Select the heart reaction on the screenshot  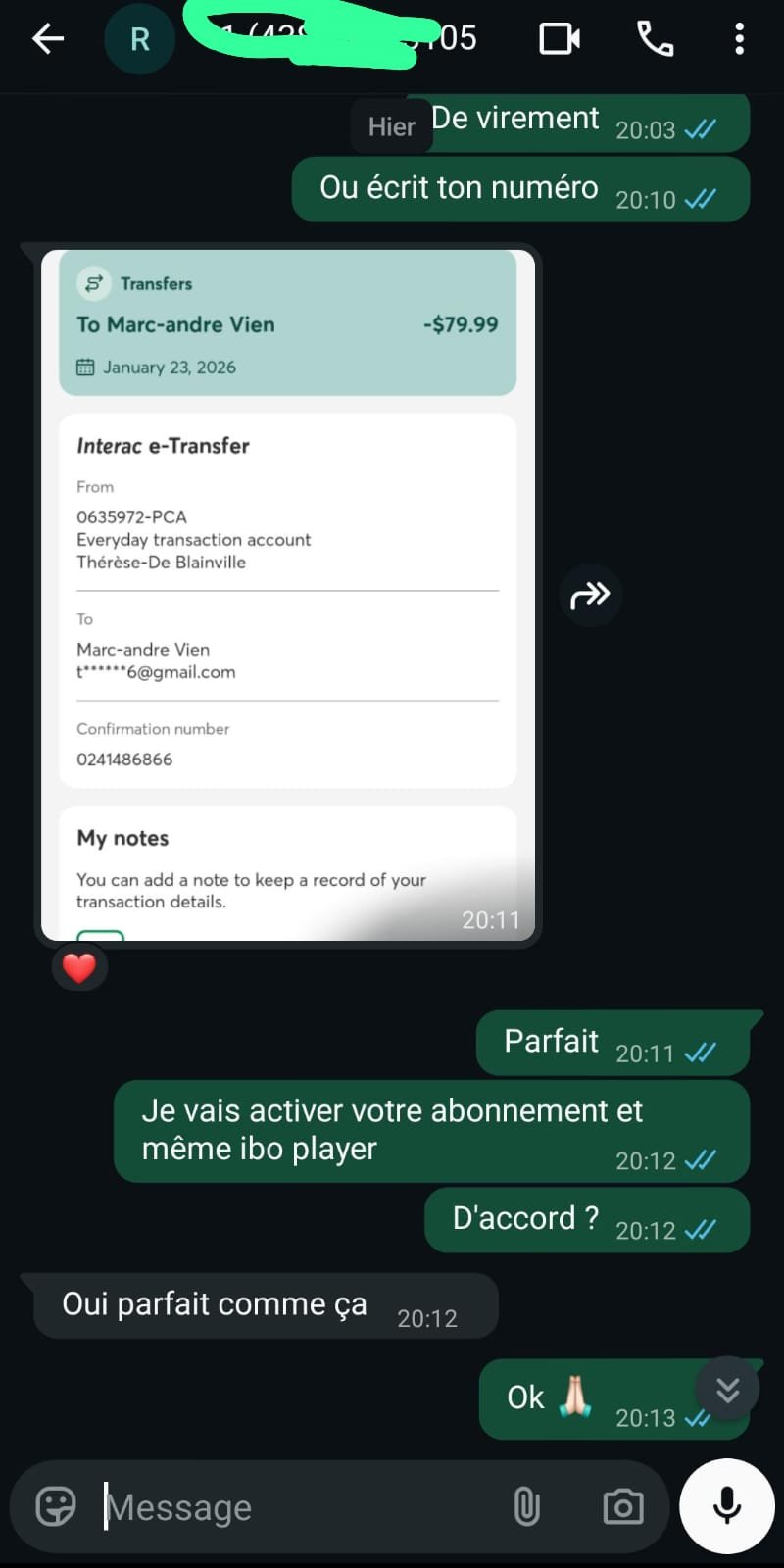(79, 966)
